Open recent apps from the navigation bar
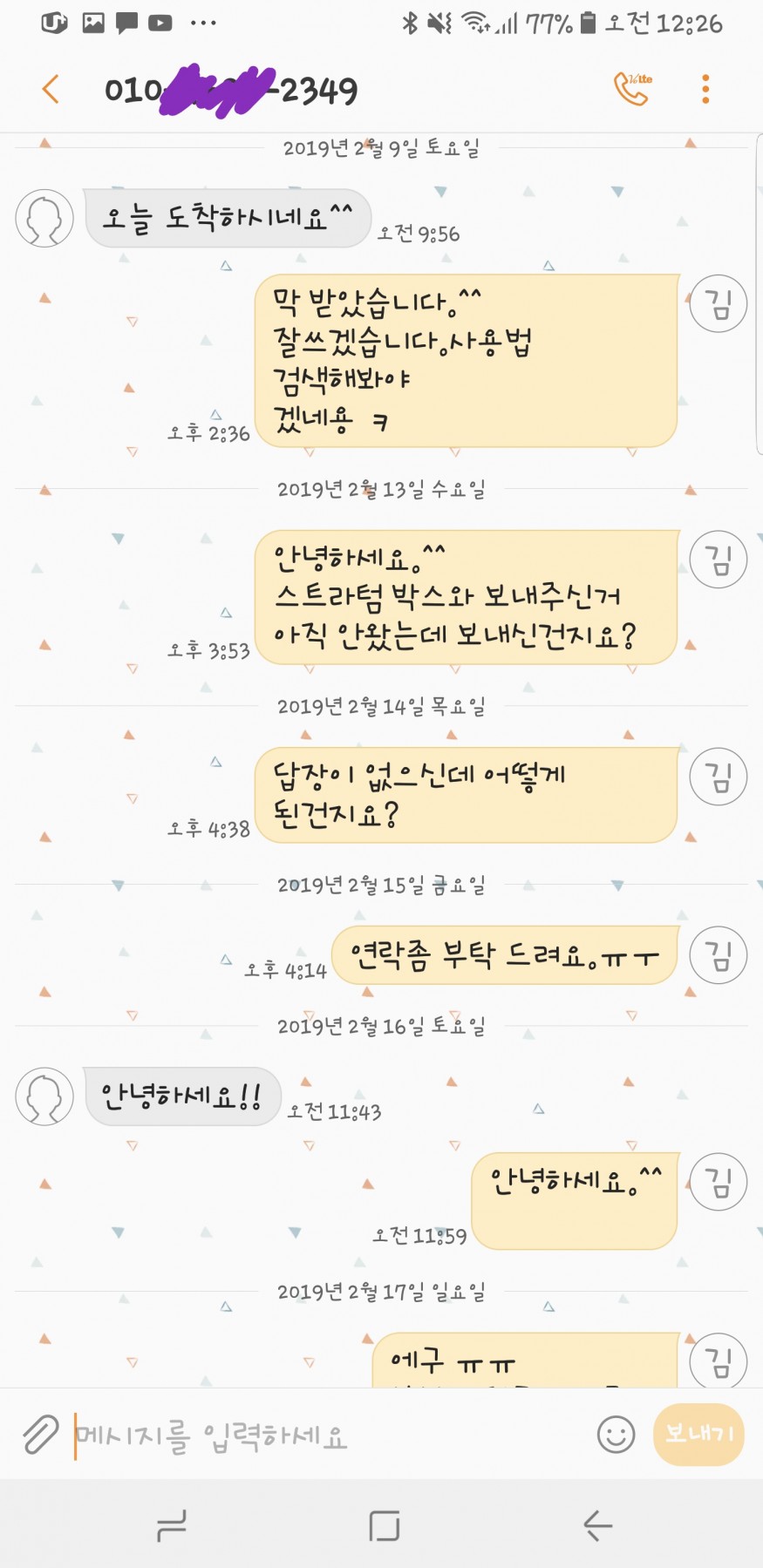 [171, 1525]
